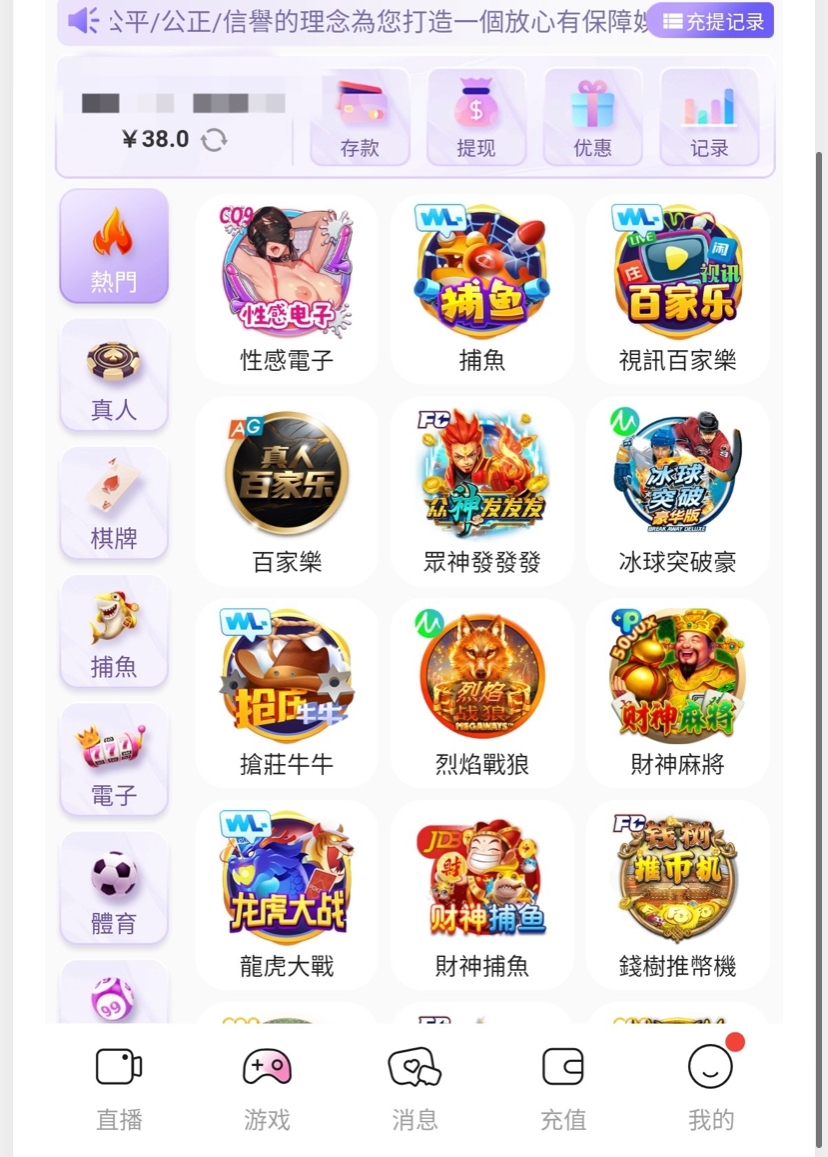Select the 真人 category
The image size is (828, 1157).
coord(114,376)
